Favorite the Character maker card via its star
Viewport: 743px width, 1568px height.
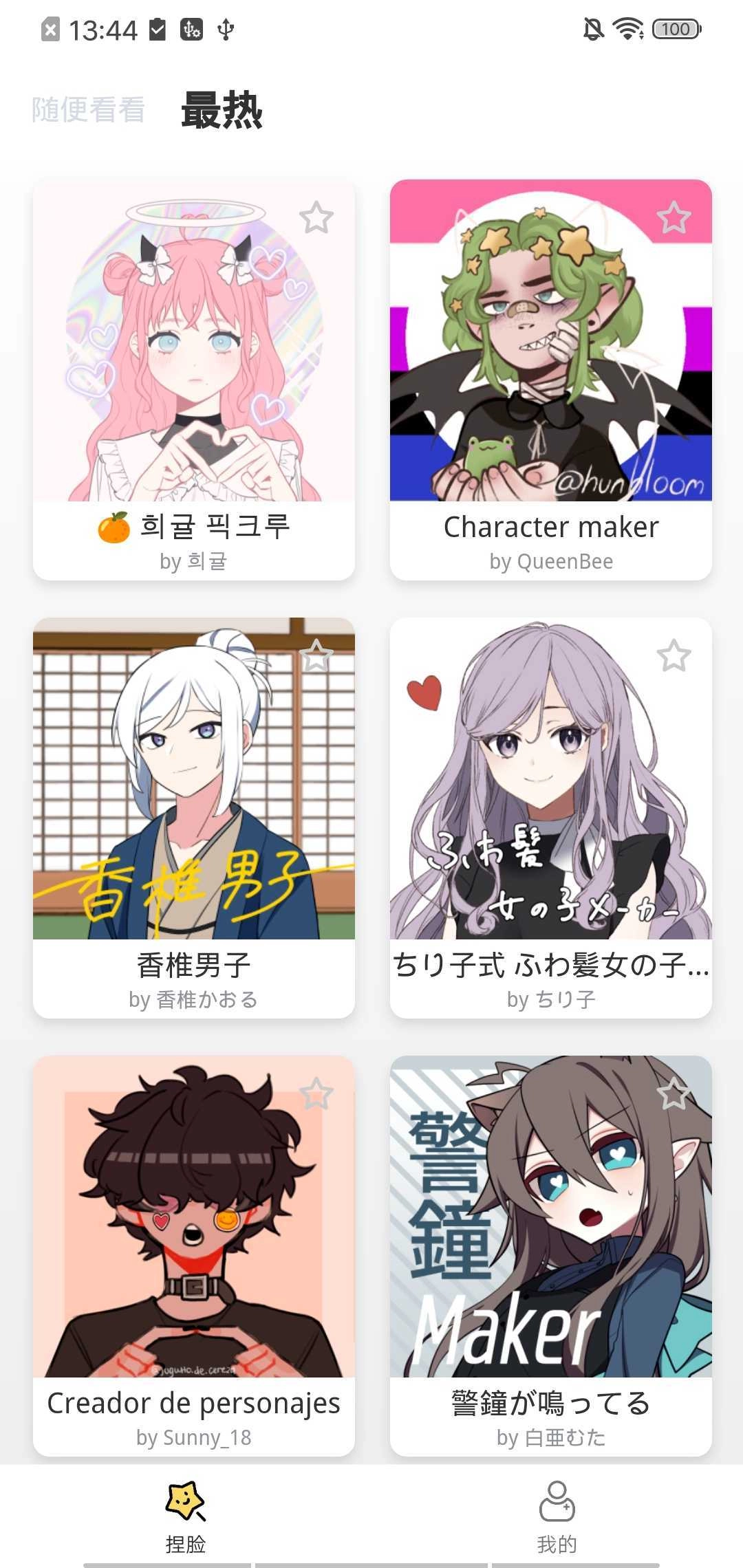[x=674, y=218]
